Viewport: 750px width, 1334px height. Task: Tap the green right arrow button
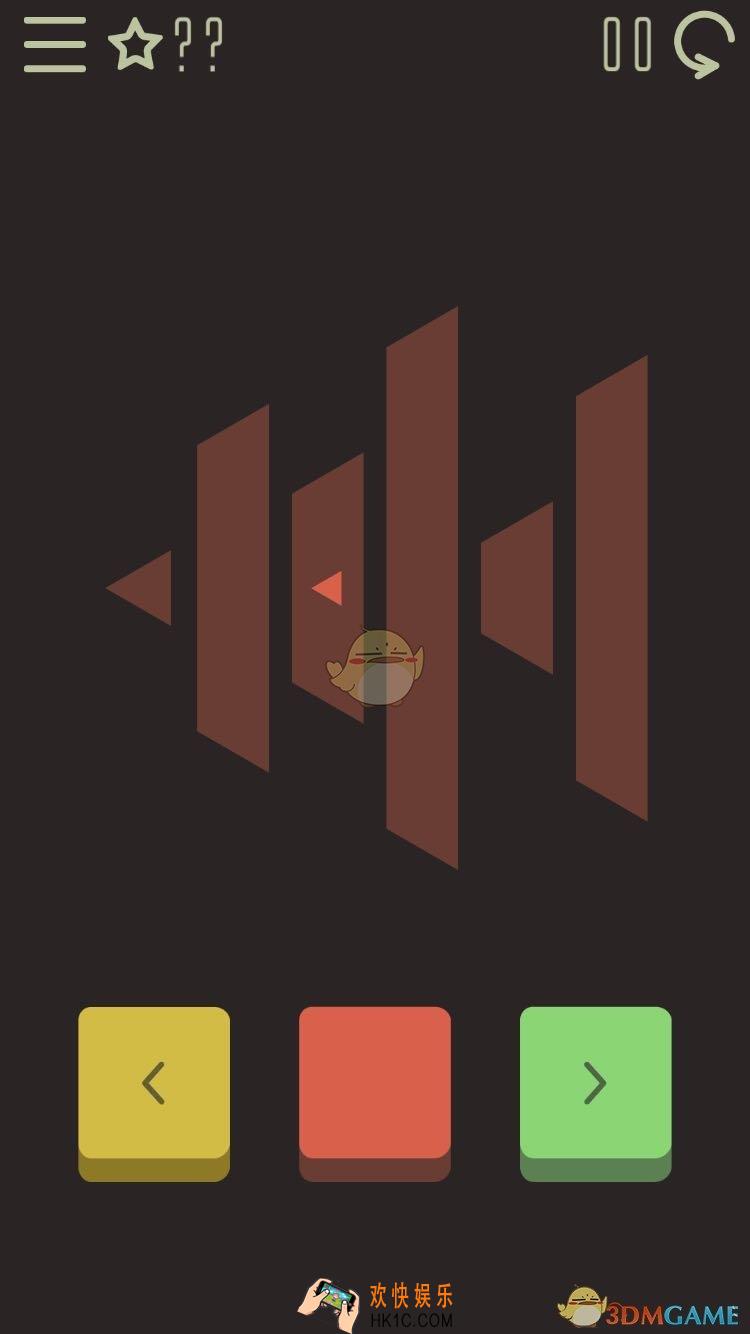[595, 1084]
